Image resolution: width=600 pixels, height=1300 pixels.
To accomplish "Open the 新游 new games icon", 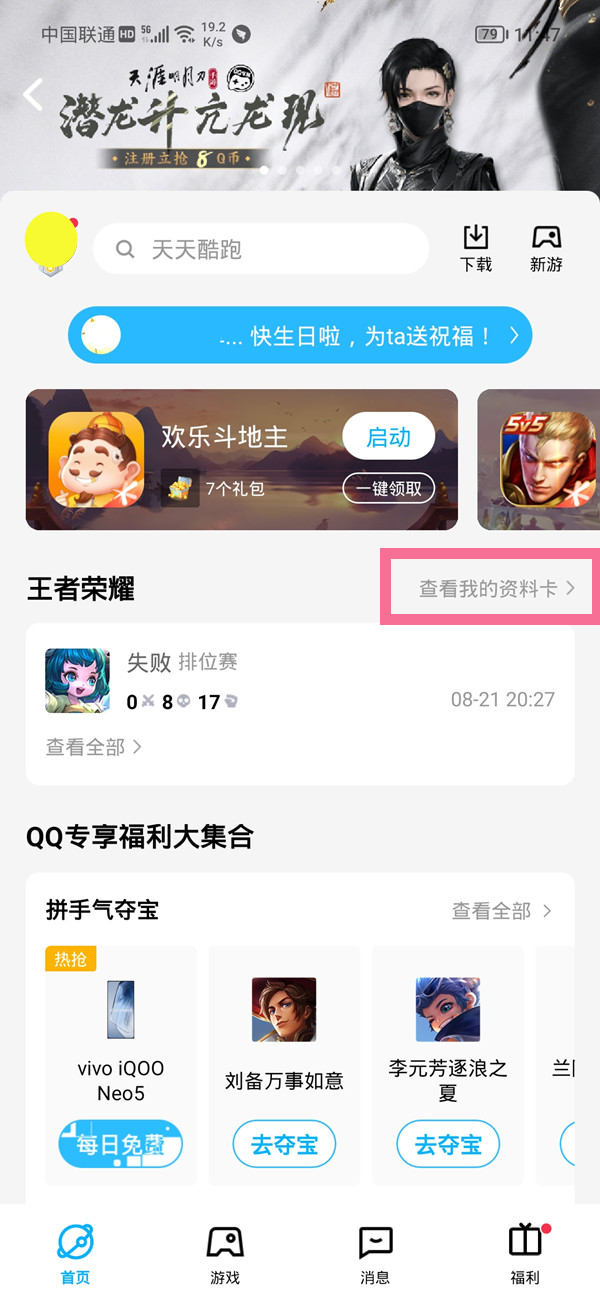I will pyautogui.click(x=546, y=247).
